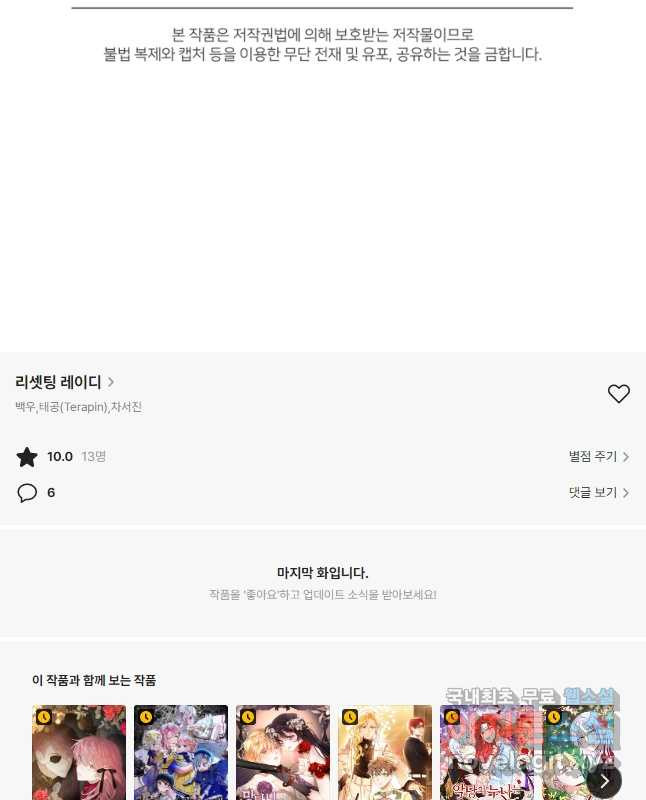646x800 pixels.
Task: Tap 별점 주기 to rate the series
Action: click(x=598, y=456)
